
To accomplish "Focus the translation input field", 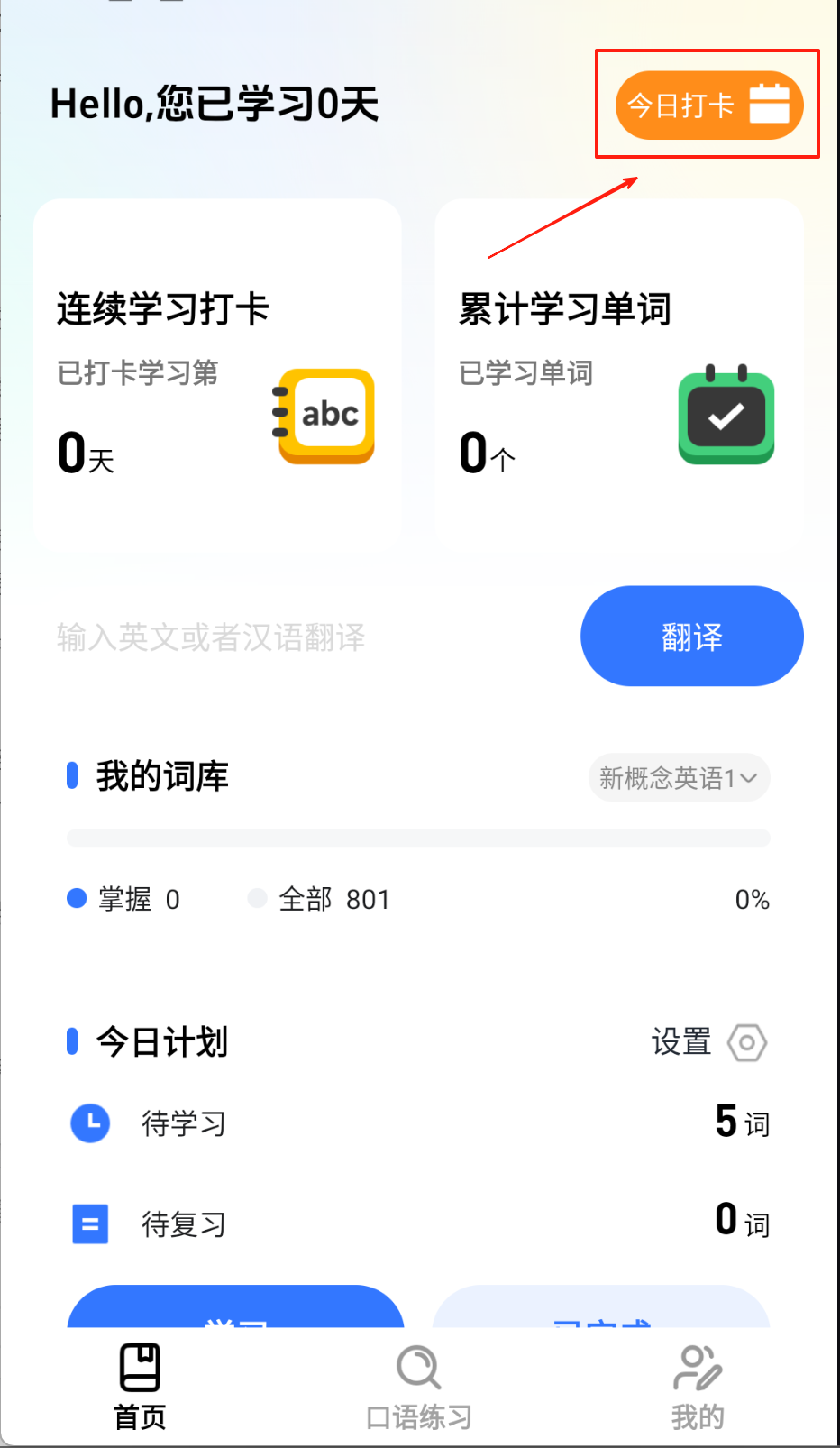I will pyautogui.click(x=306, y=637).
